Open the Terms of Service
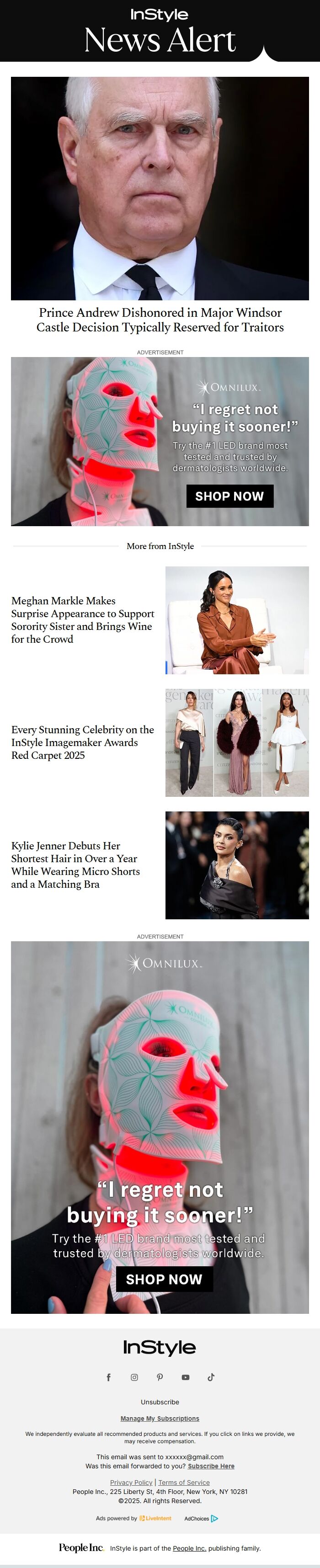 point(184,1482)
